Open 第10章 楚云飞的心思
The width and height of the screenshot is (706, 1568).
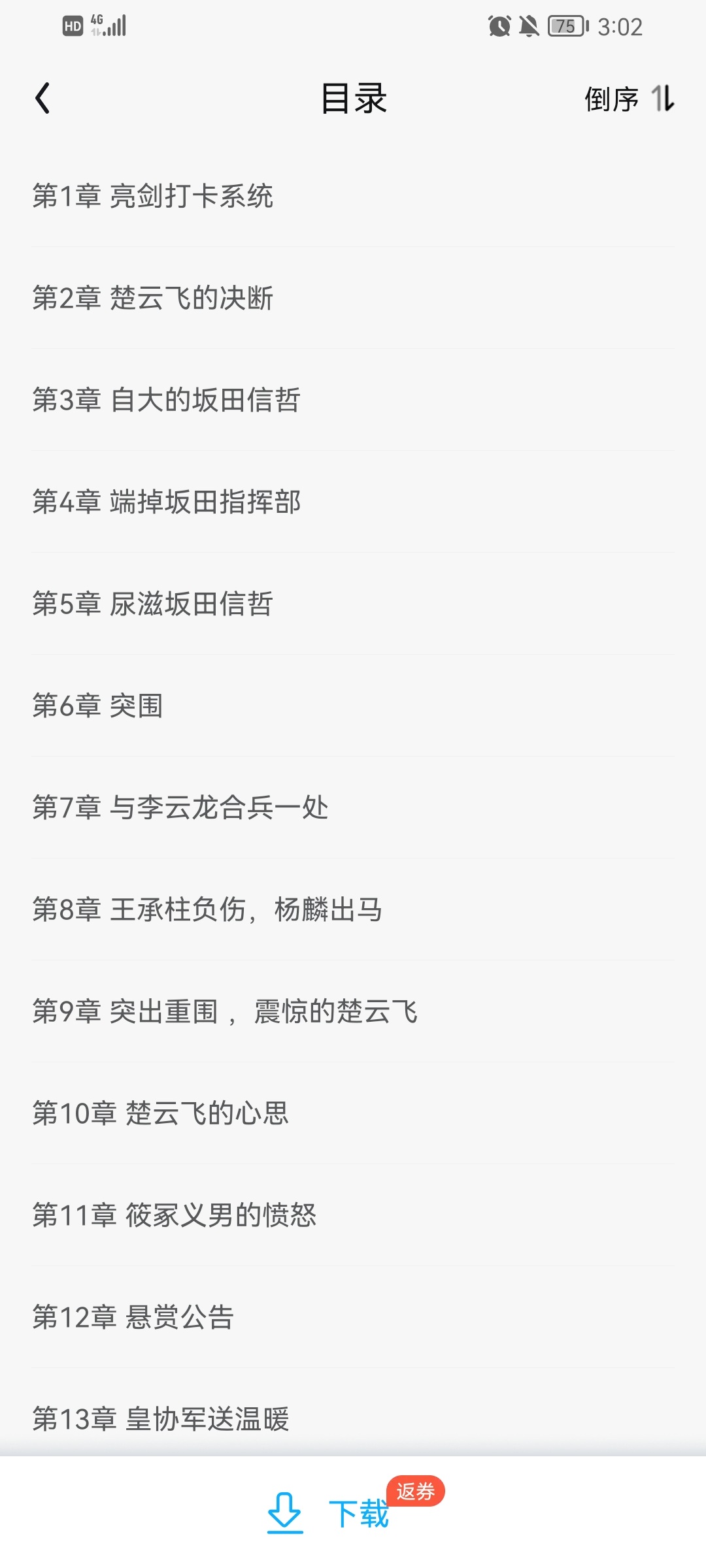(x=161, y=1113)
